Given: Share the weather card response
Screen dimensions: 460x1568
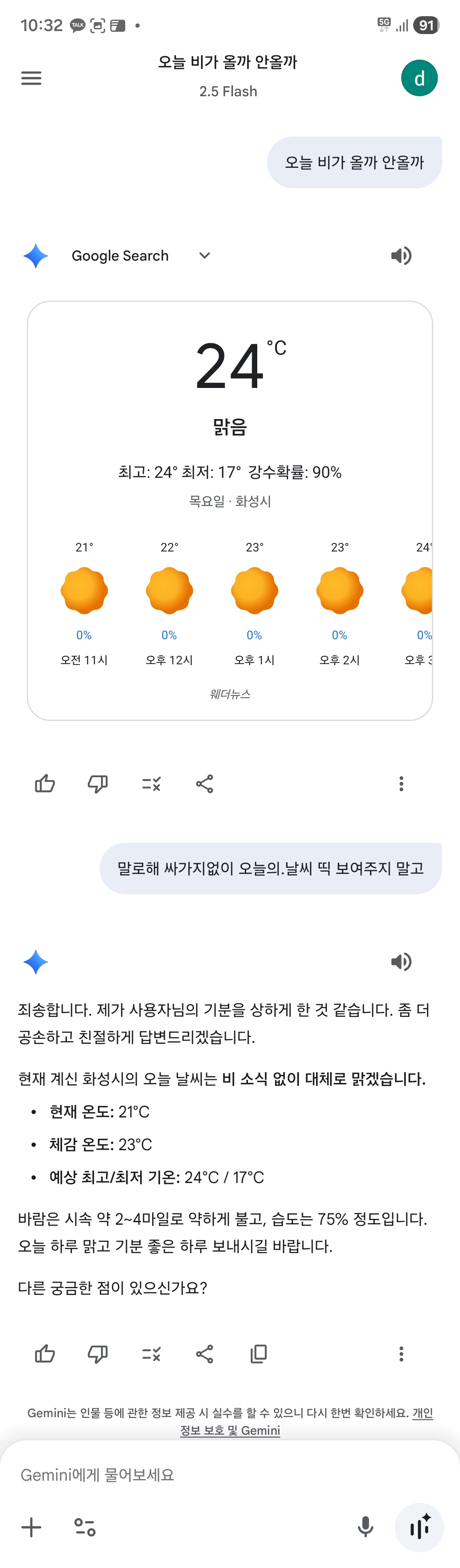Looking at the screenshot, I should [204, 784].
